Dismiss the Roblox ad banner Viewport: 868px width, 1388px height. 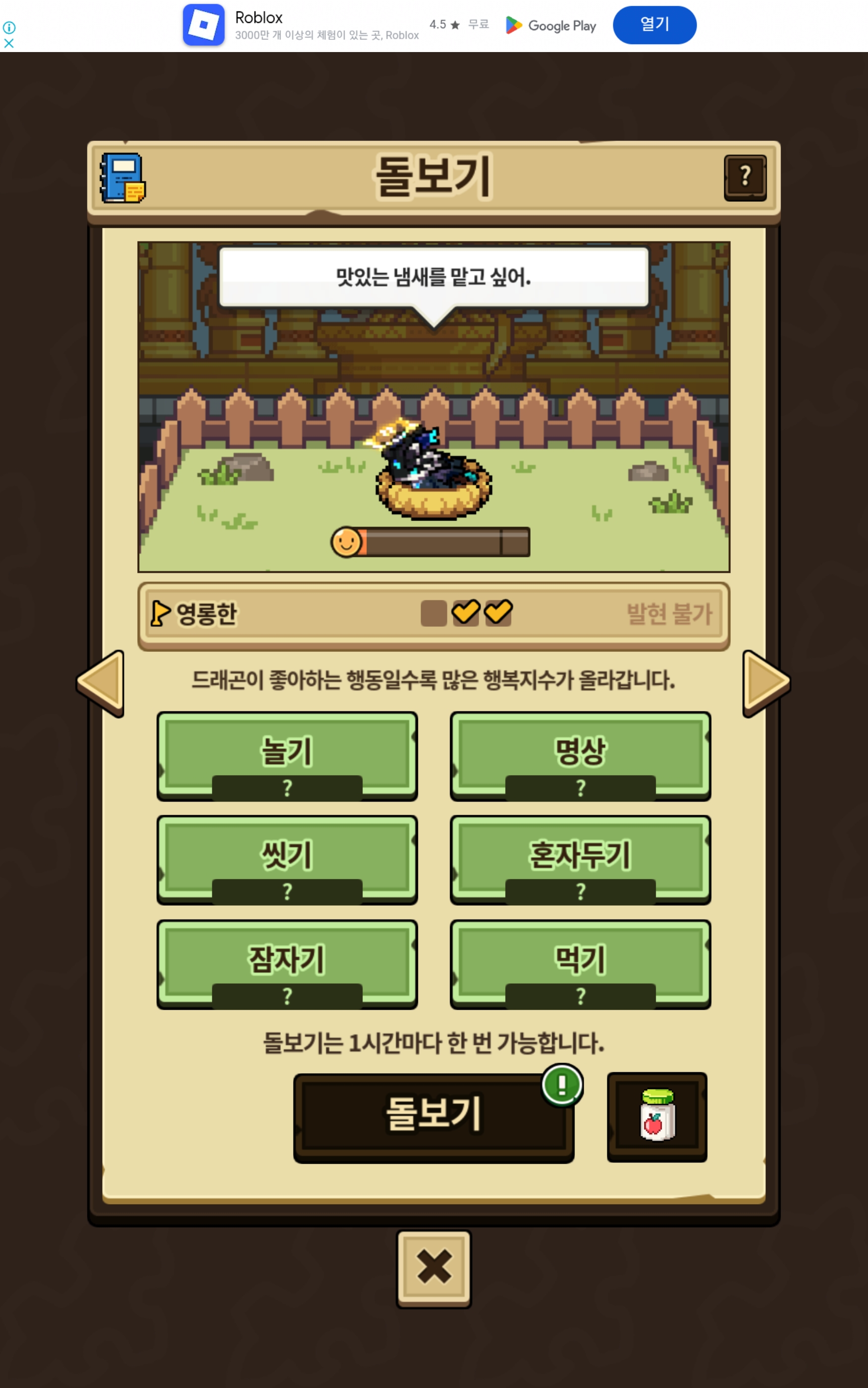[8, 43]
